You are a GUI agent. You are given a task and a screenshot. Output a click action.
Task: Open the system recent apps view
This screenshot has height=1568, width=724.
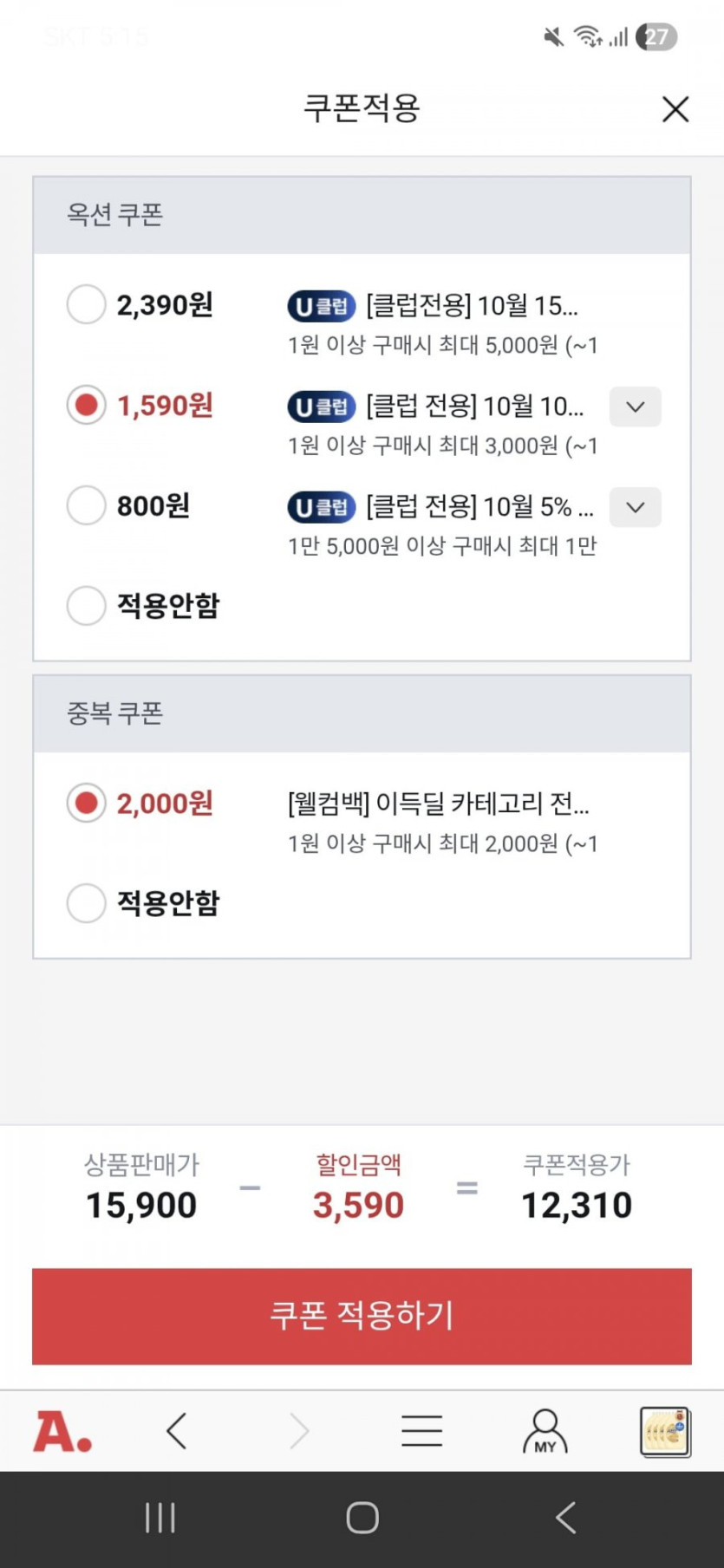click(160, 1518)
